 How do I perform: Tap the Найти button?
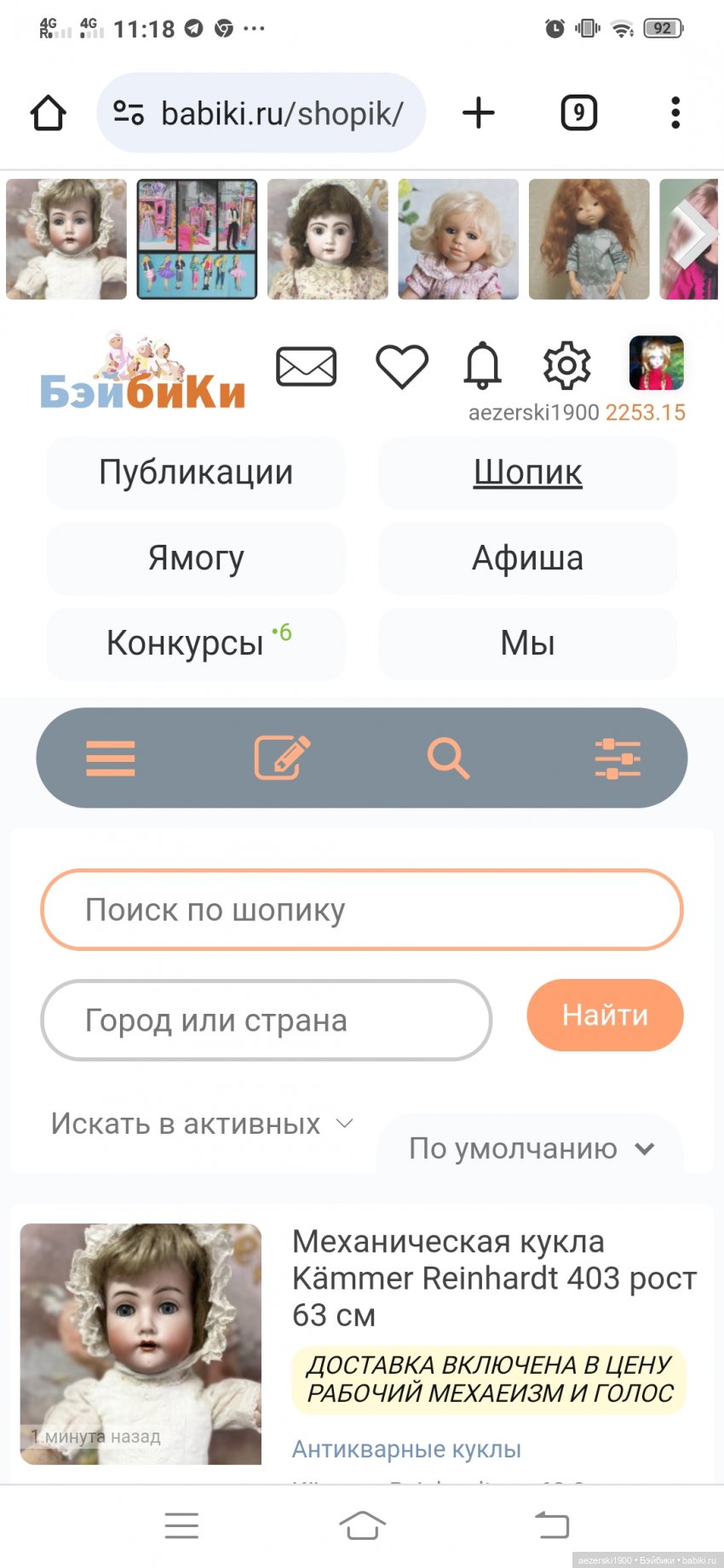coord(605,1015)
